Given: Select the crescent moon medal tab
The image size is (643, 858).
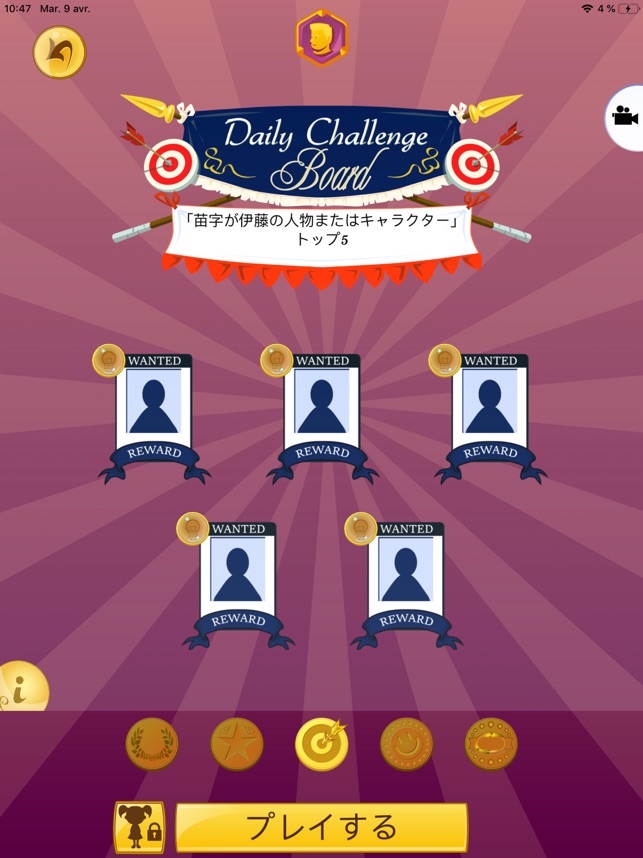Looking at the screenshot, I should tap(406, 744).
